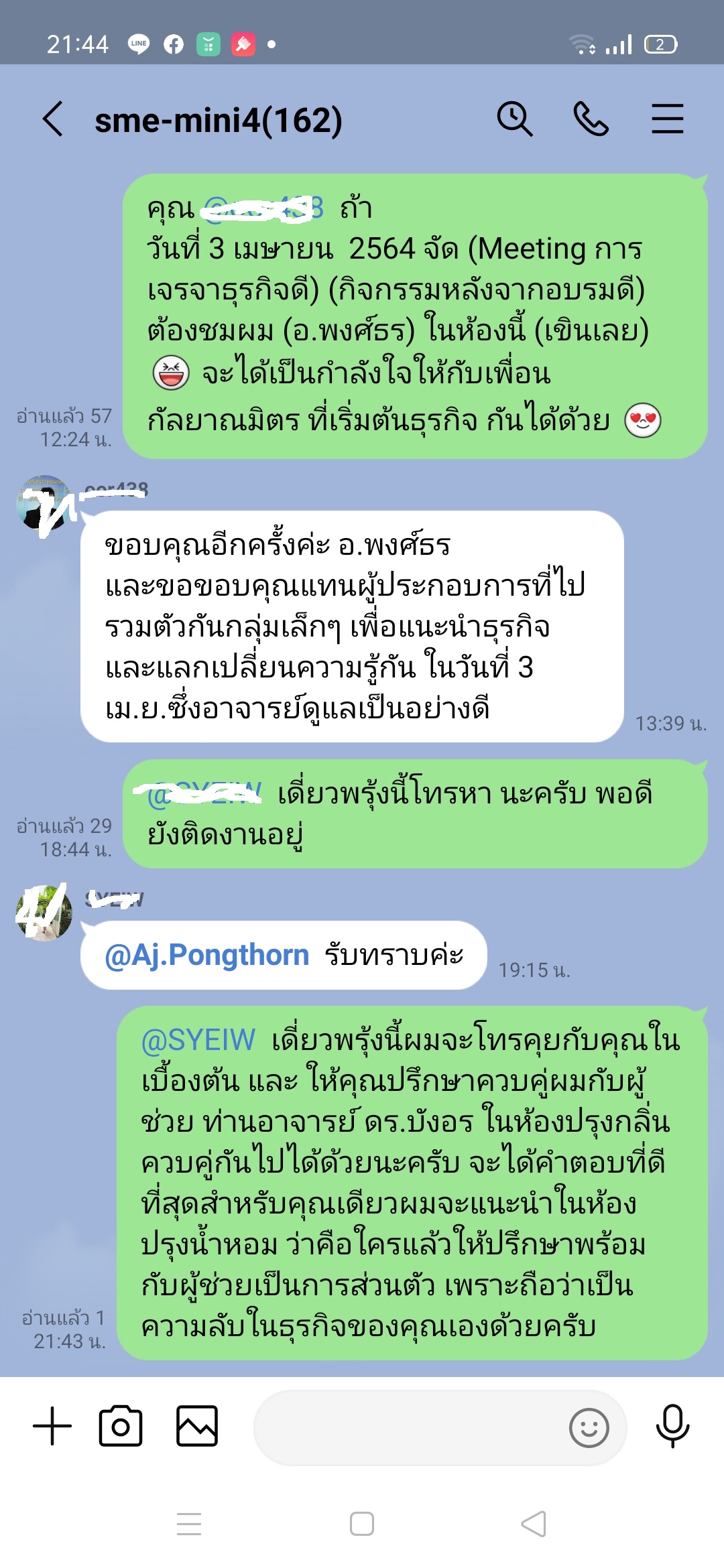Viewport: 724px width, 1568px height.
Task: Tap the @Aj.Pongthorn mention link
Action: pos(207,955)
